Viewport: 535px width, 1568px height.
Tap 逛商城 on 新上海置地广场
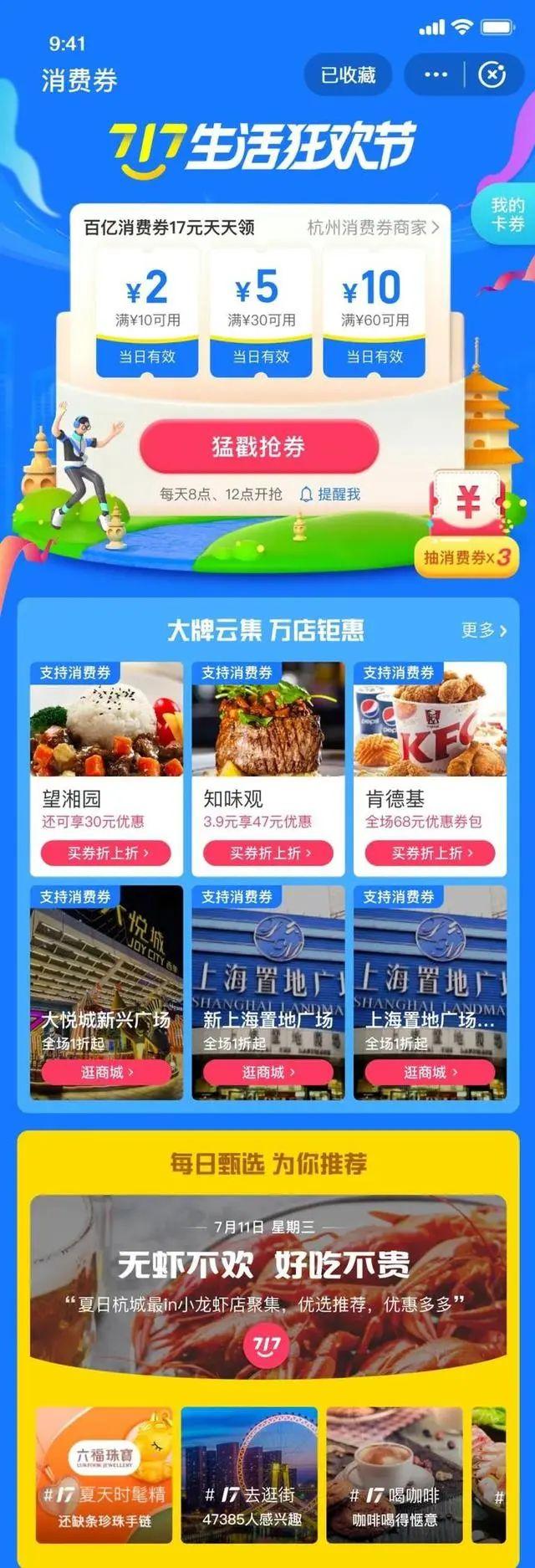tap(268, 1072)
